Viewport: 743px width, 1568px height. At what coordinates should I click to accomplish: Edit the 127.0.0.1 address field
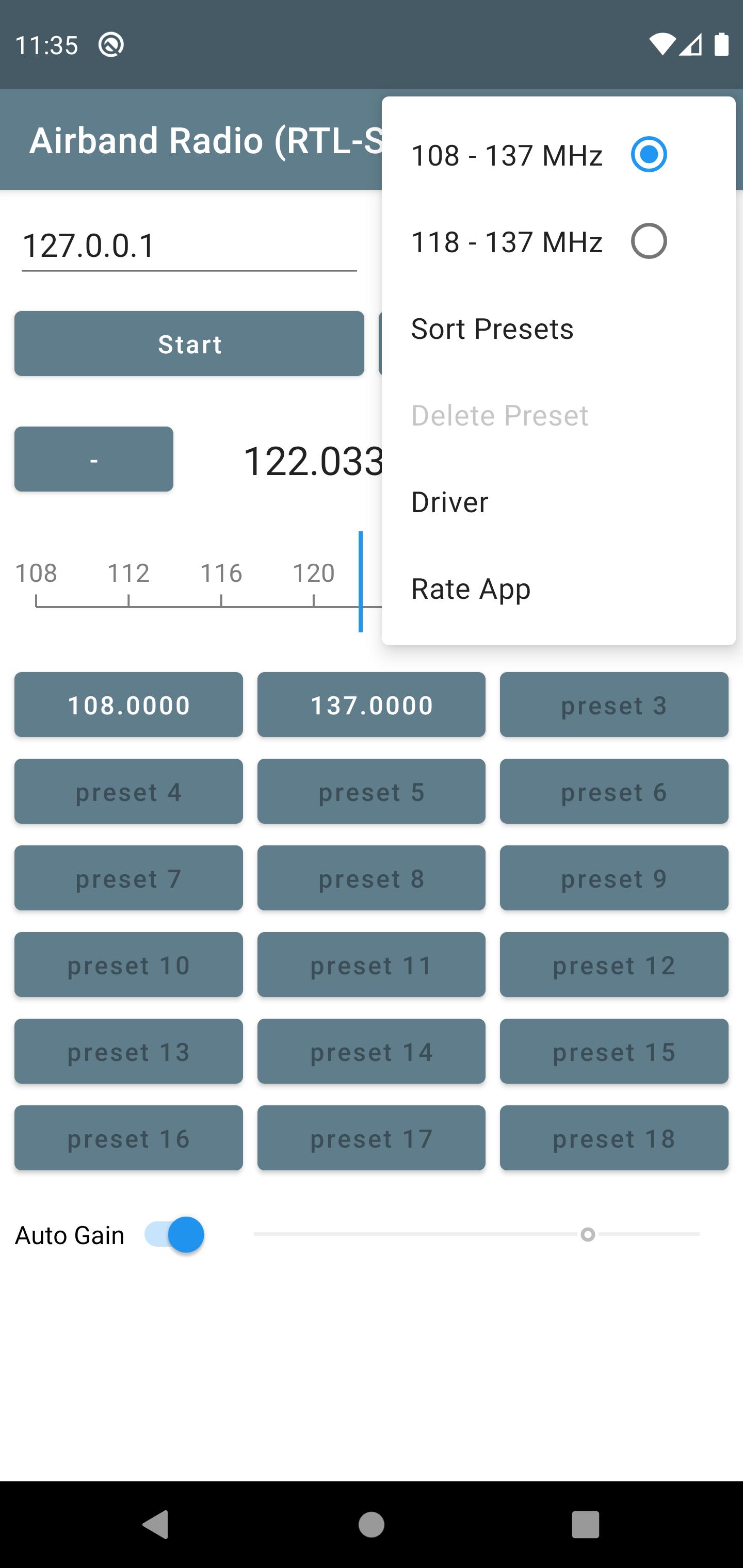pyautogui.click(x=189, y=246)
